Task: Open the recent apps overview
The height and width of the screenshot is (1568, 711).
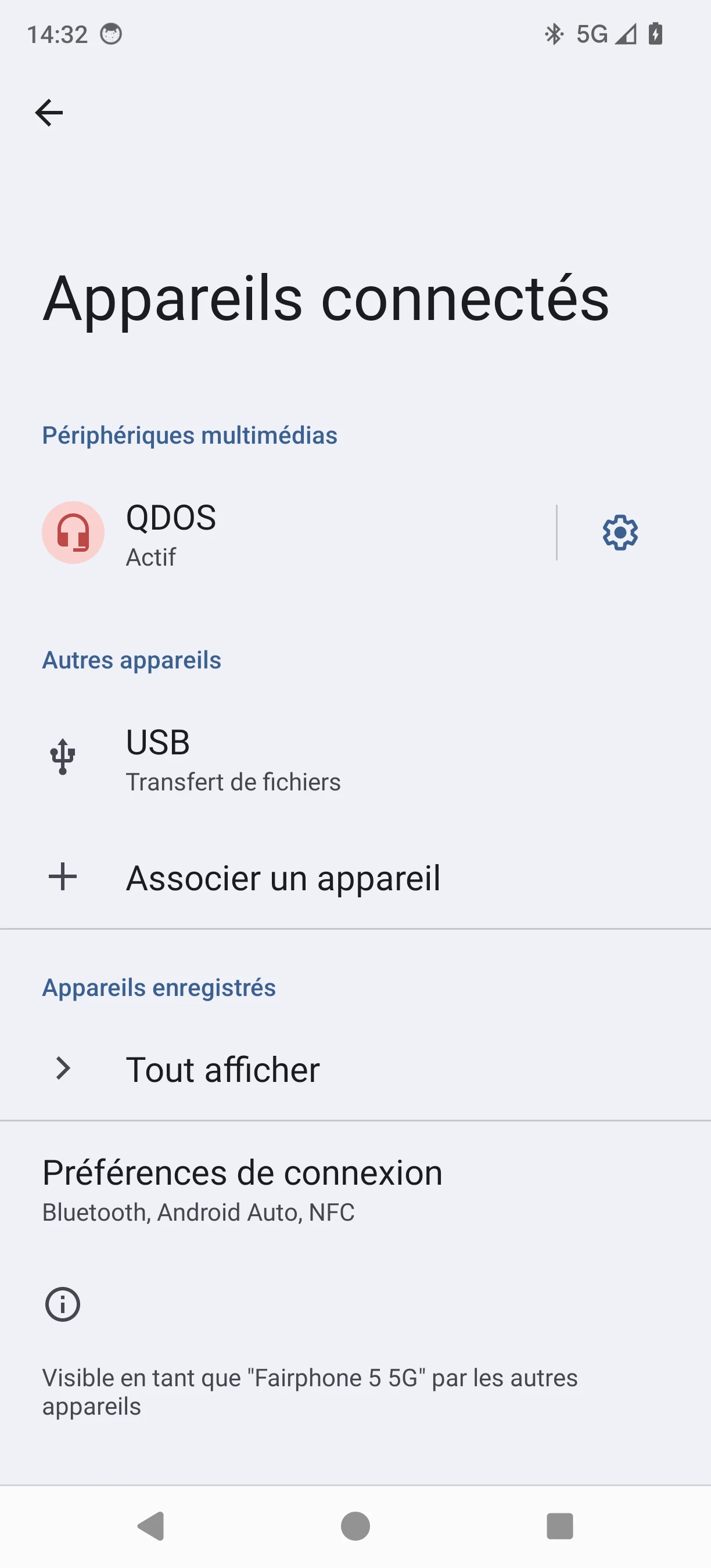Action: 559,1526
